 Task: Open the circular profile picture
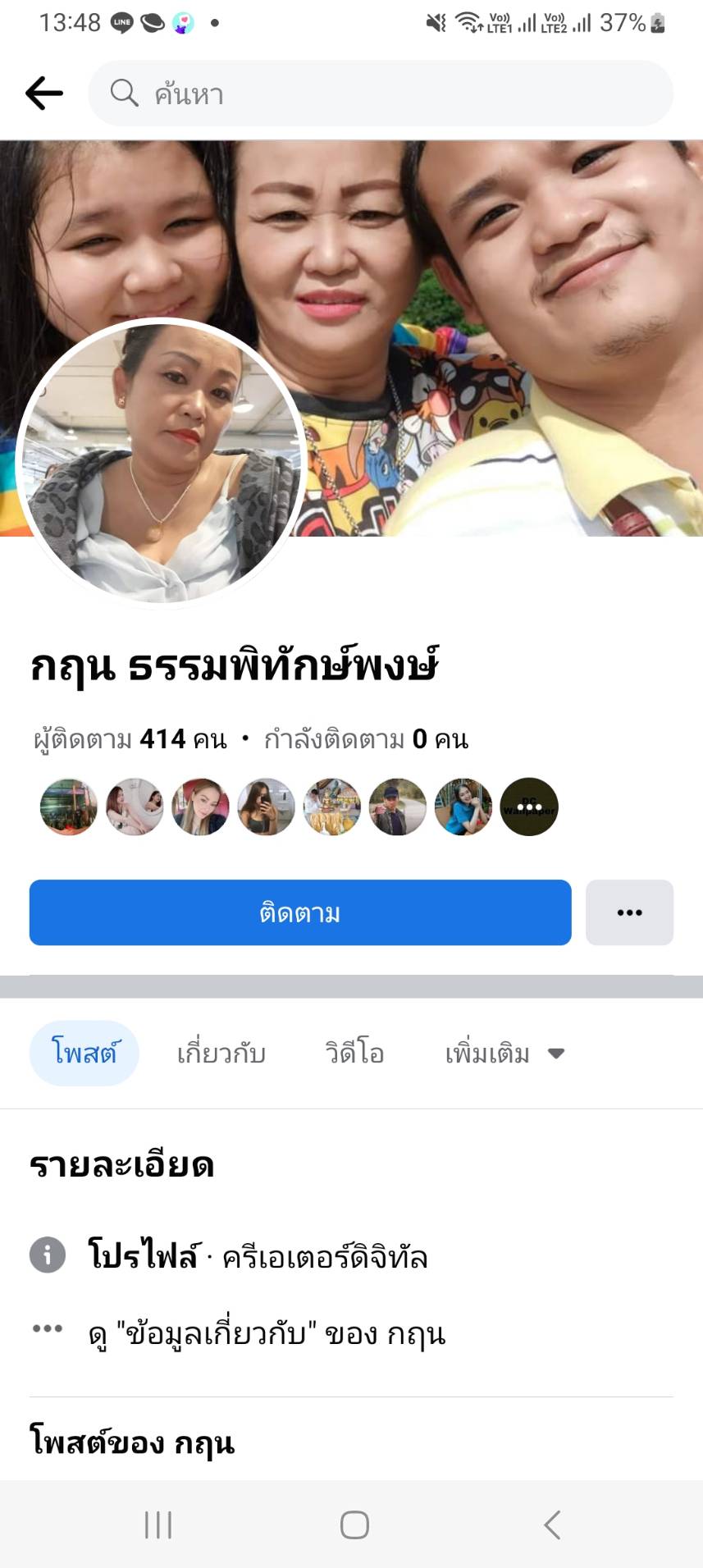[161, 463]
